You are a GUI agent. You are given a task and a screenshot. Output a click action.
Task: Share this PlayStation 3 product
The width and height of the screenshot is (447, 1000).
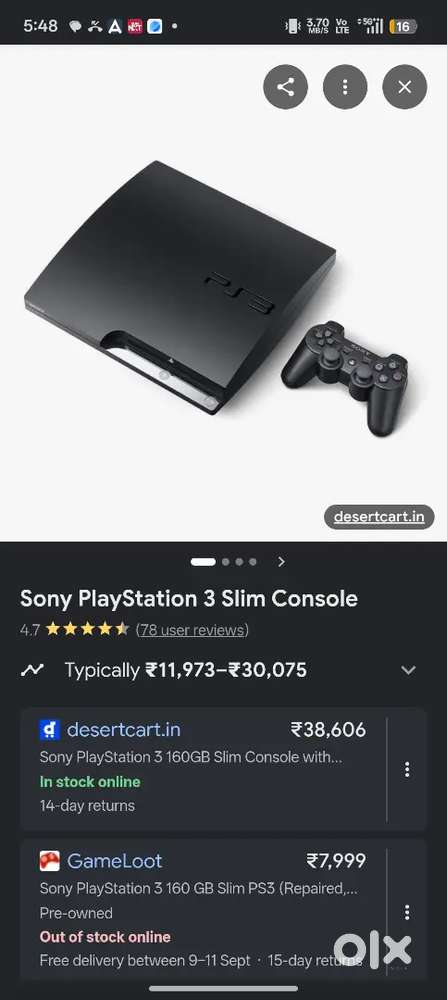point(286,87)
